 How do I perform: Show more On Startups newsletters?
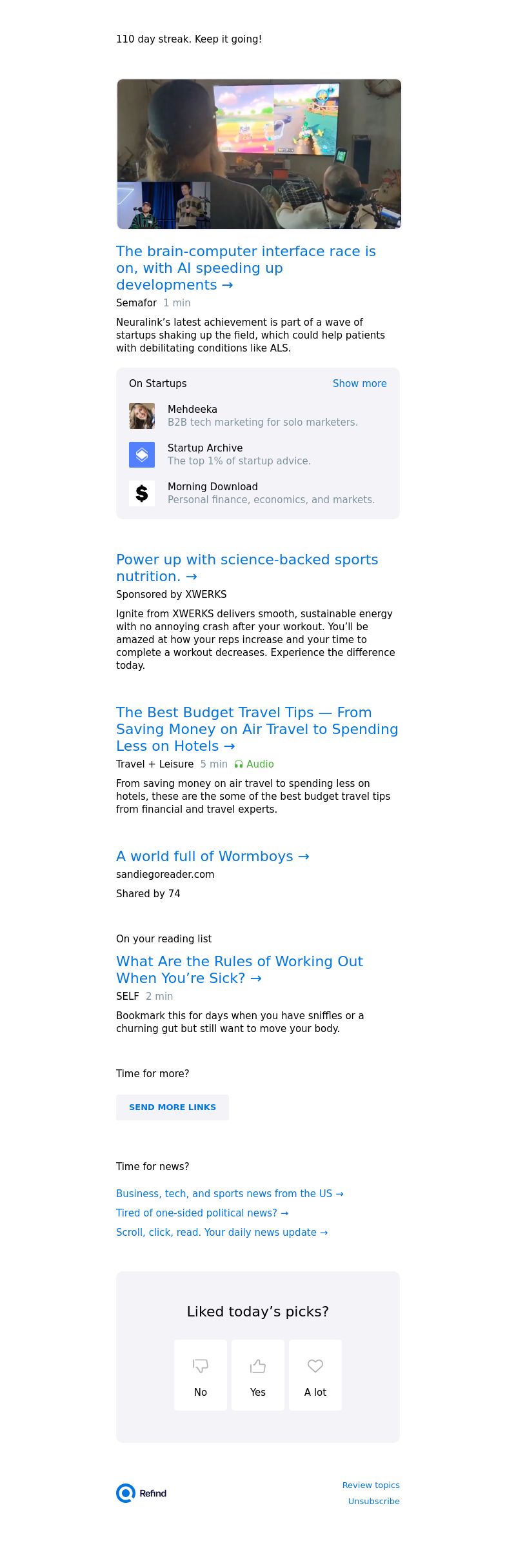click(359, 384)
